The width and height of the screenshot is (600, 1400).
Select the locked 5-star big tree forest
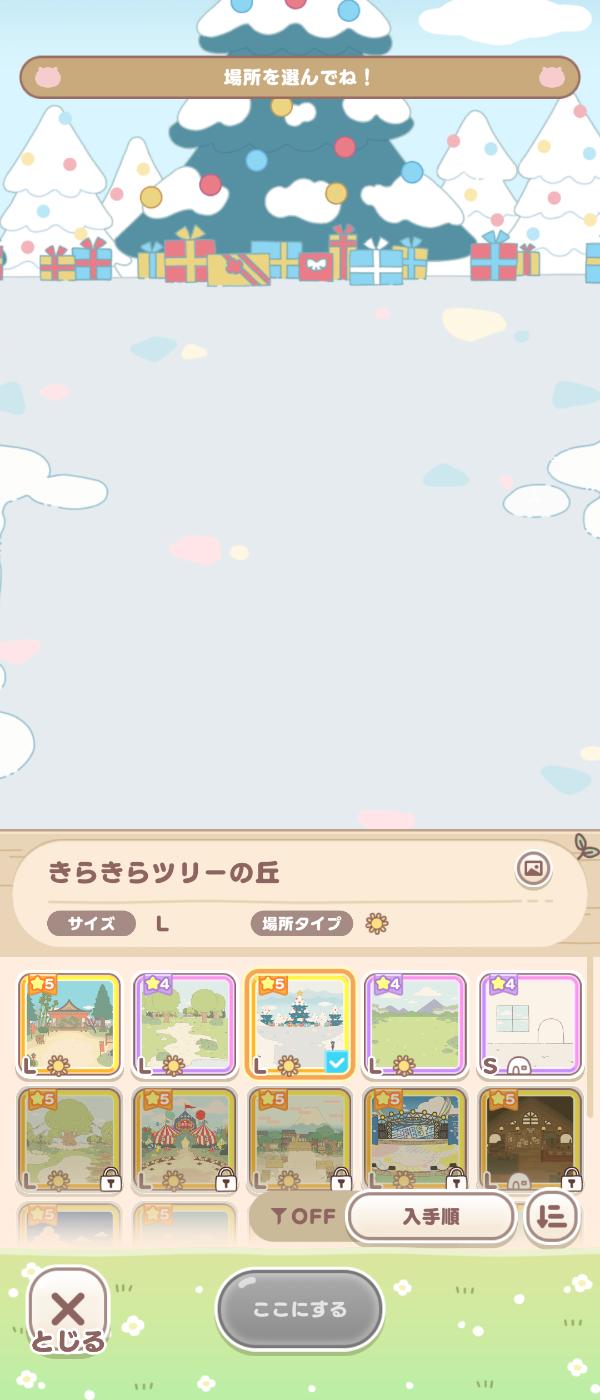[x=70, y=1139]
